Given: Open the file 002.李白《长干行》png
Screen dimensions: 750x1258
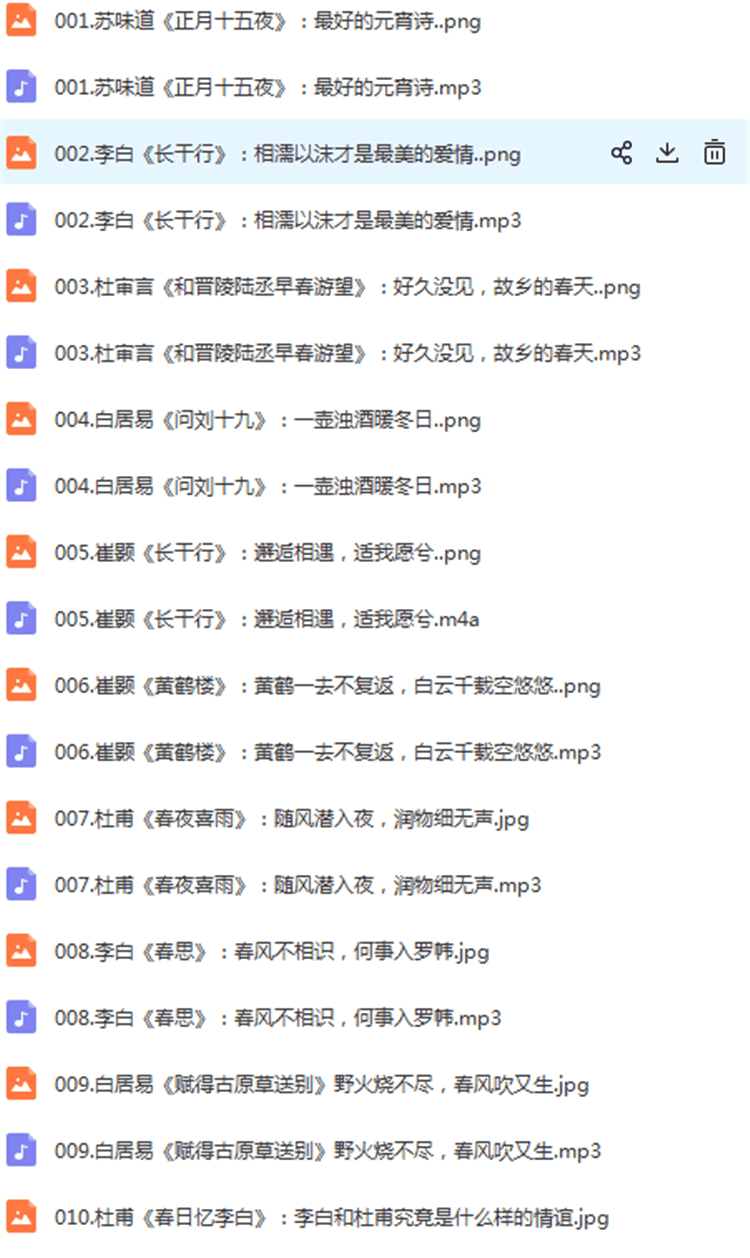Looking at the screenshot, I should coord(285,154).
